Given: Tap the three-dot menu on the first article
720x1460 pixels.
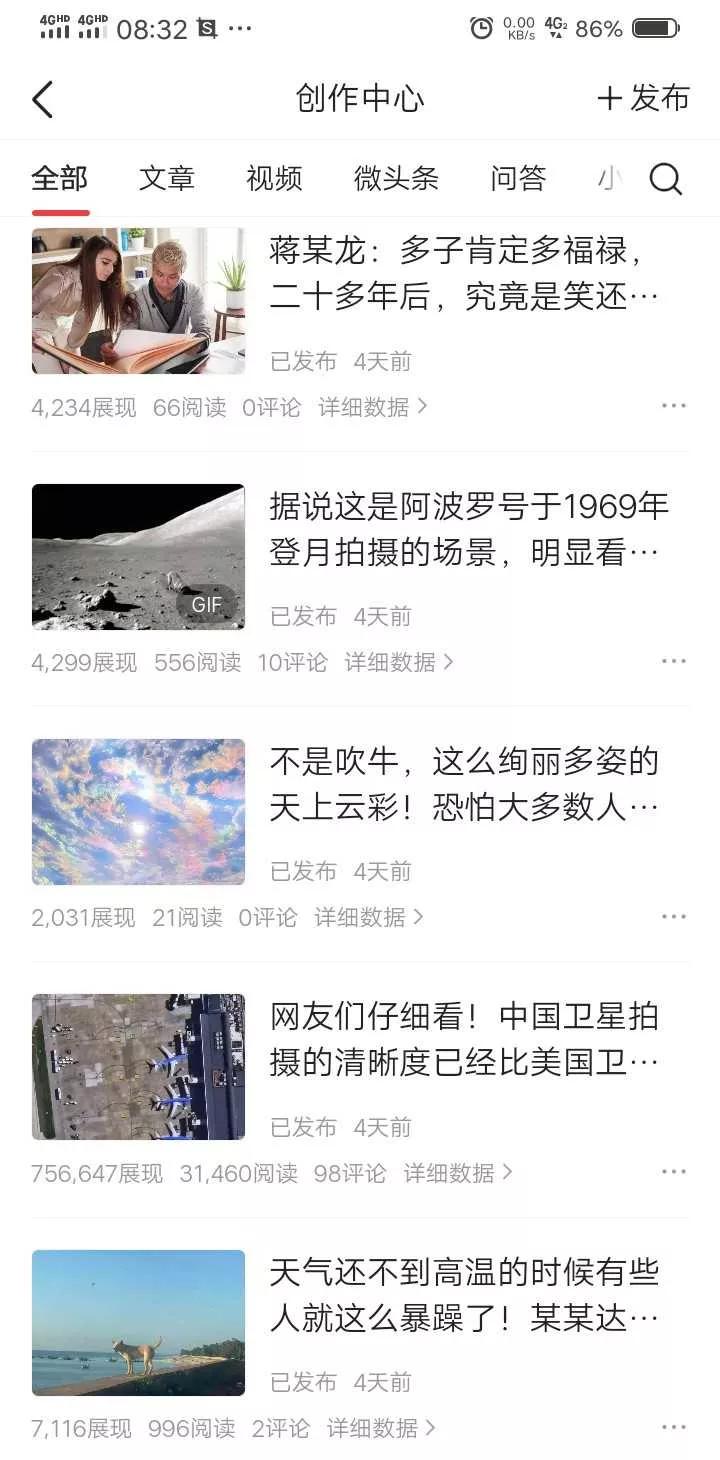Looking at the screenshot, I should 675,406.
